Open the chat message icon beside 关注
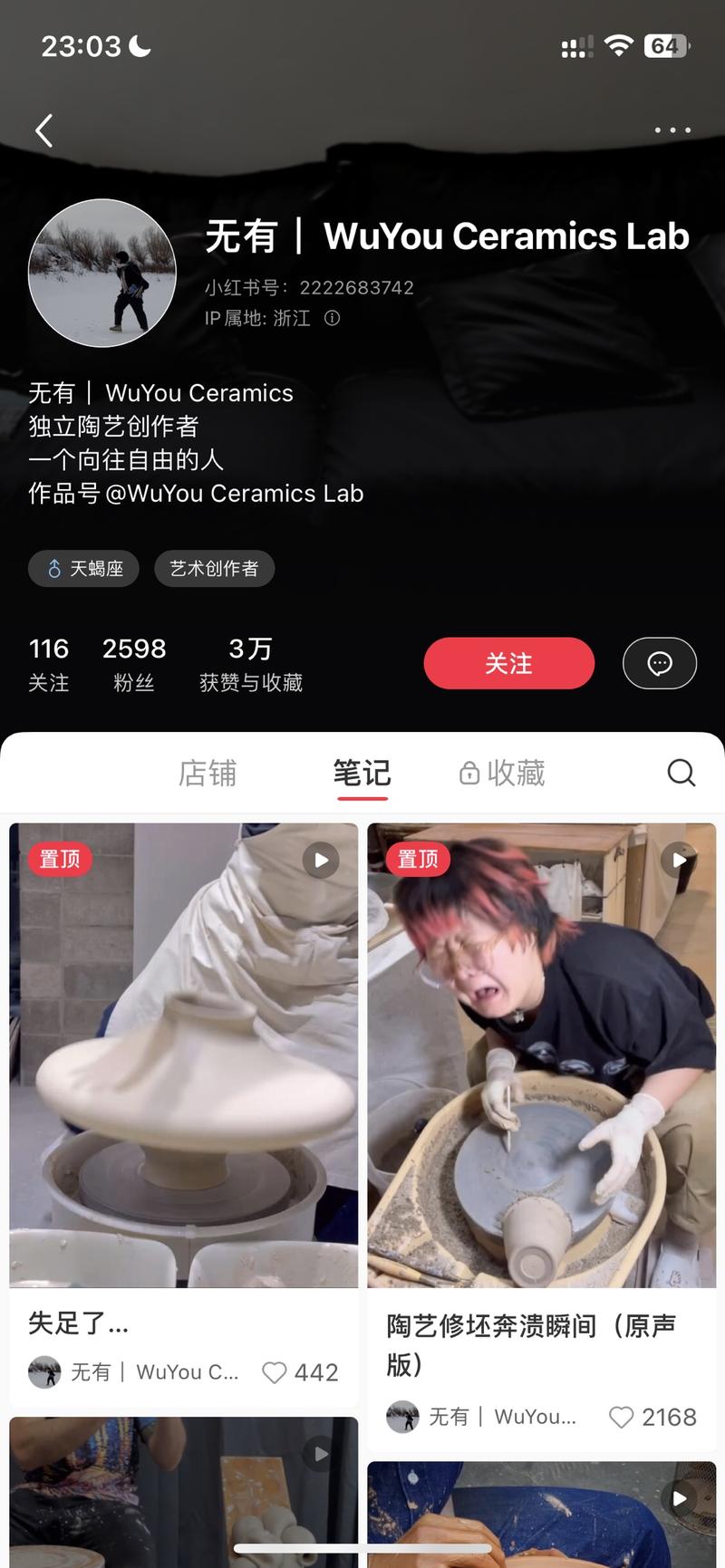 [660, 663]
